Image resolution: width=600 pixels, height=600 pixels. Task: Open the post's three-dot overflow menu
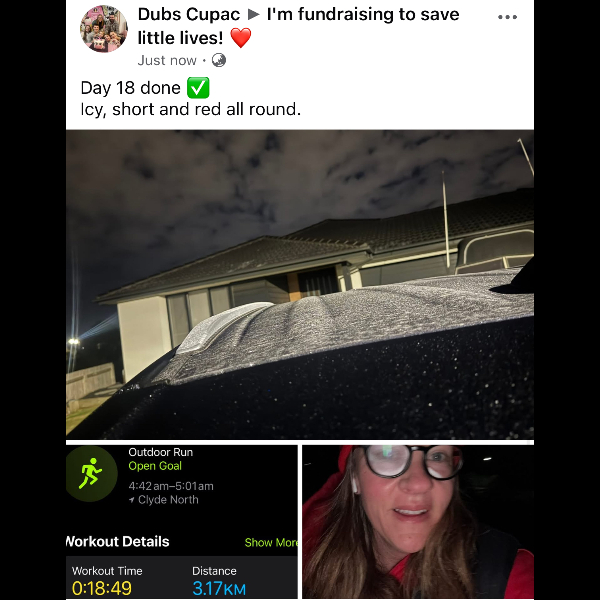point(507,18)
